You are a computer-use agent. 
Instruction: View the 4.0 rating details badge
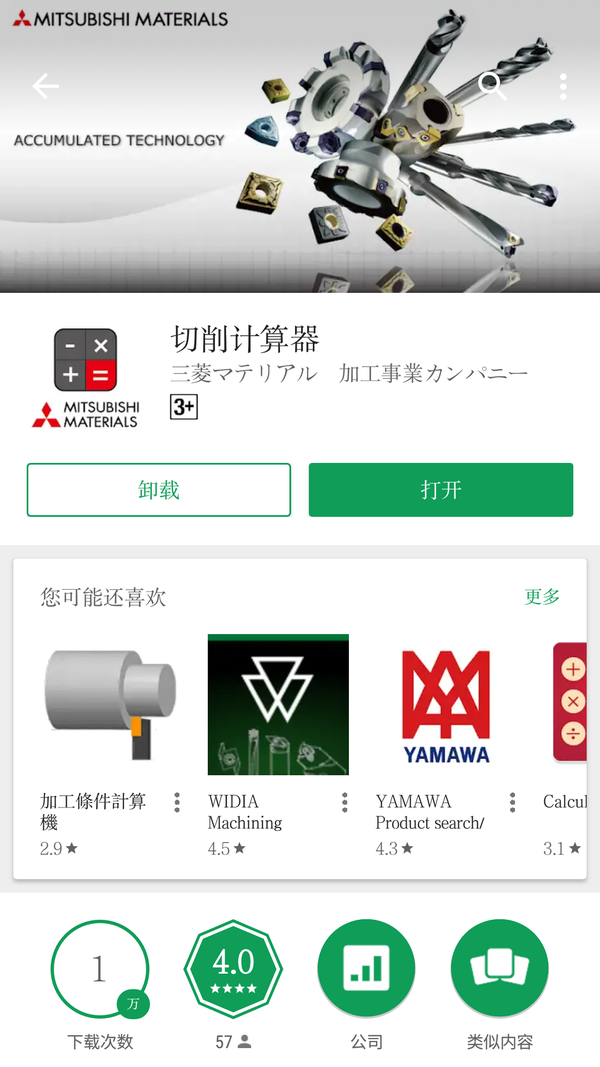[x=233, y=968]
